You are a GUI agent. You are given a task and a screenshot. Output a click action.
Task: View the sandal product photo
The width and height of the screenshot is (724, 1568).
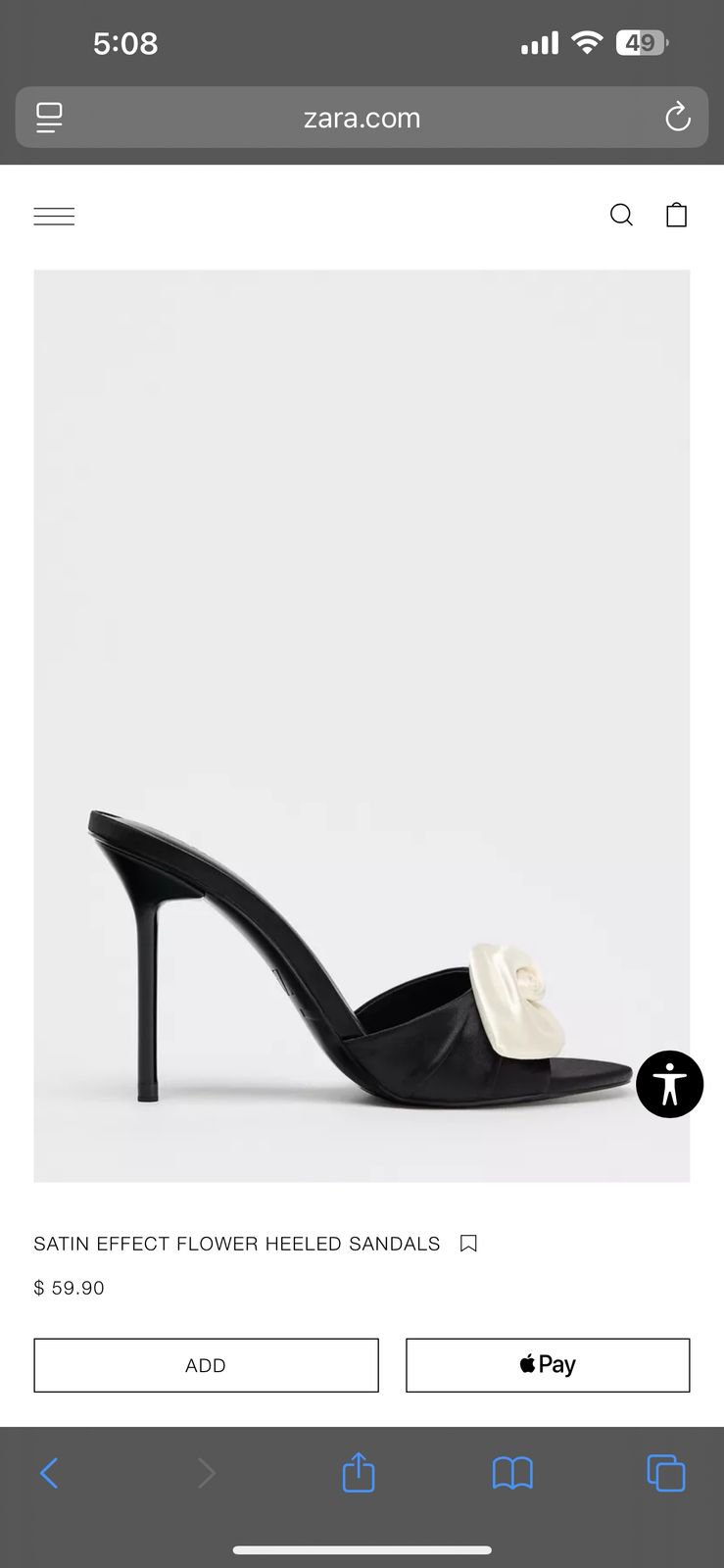[x=362, y=725]
